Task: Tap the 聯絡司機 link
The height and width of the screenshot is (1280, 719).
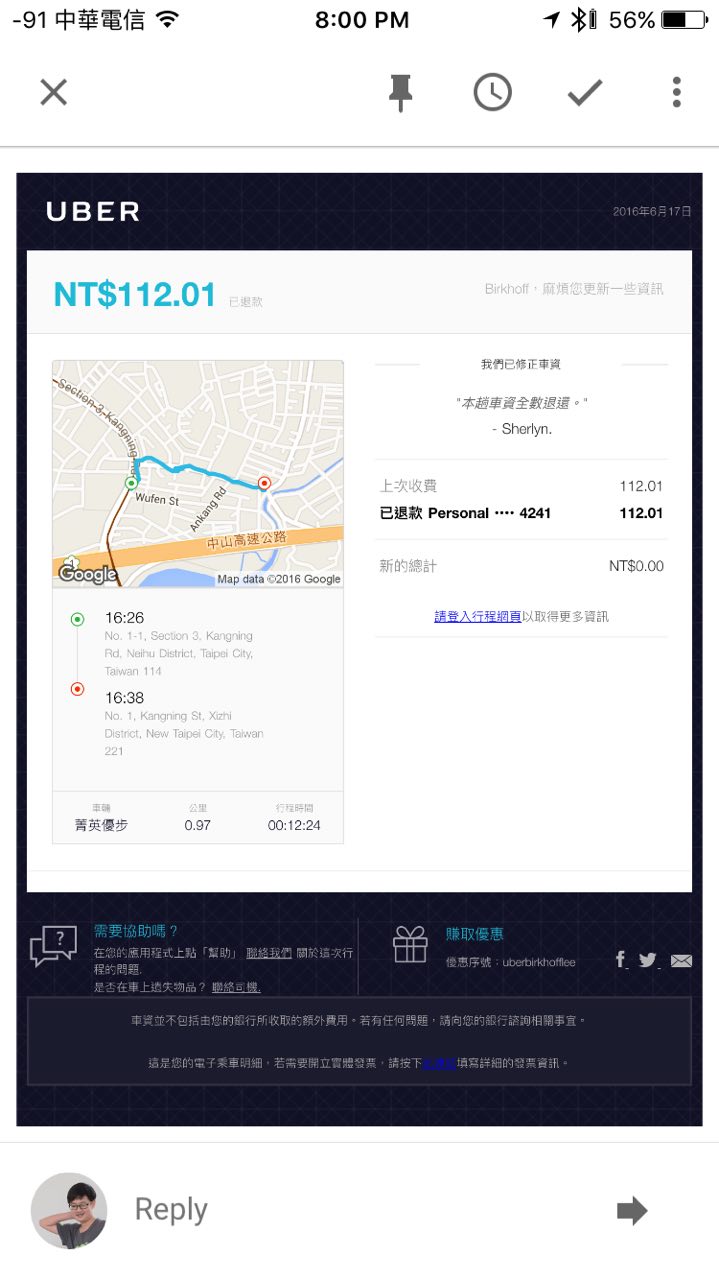Action: (236, 987)
